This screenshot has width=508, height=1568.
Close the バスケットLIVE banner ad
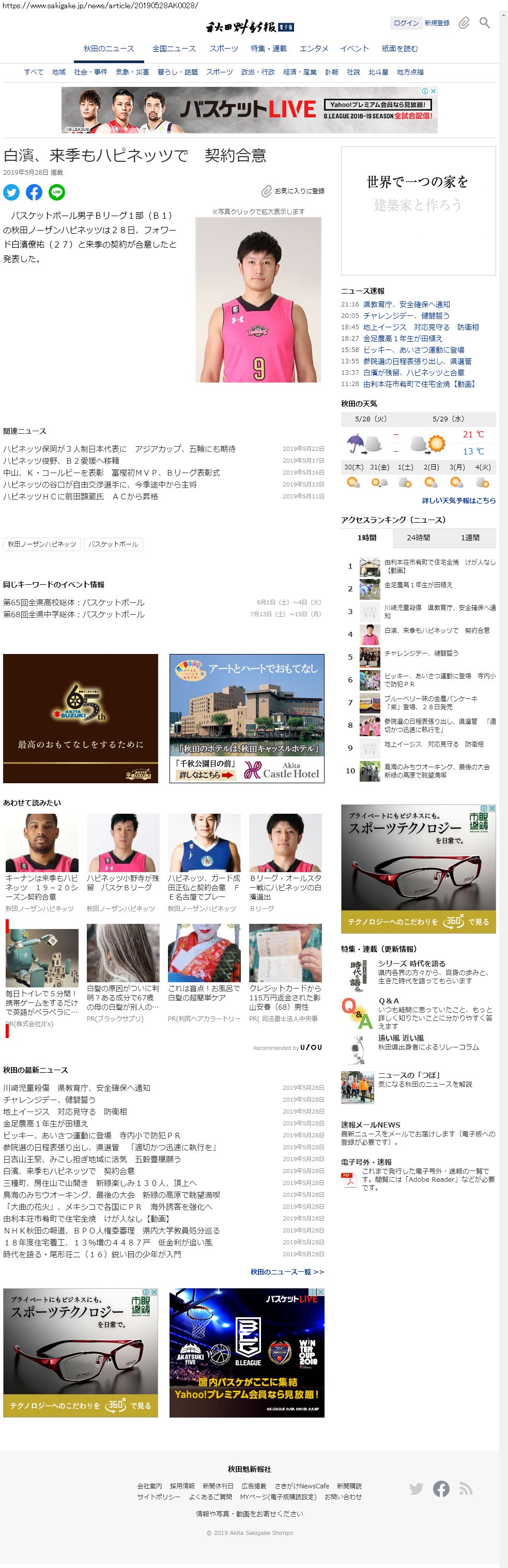[x=433, y=92]
